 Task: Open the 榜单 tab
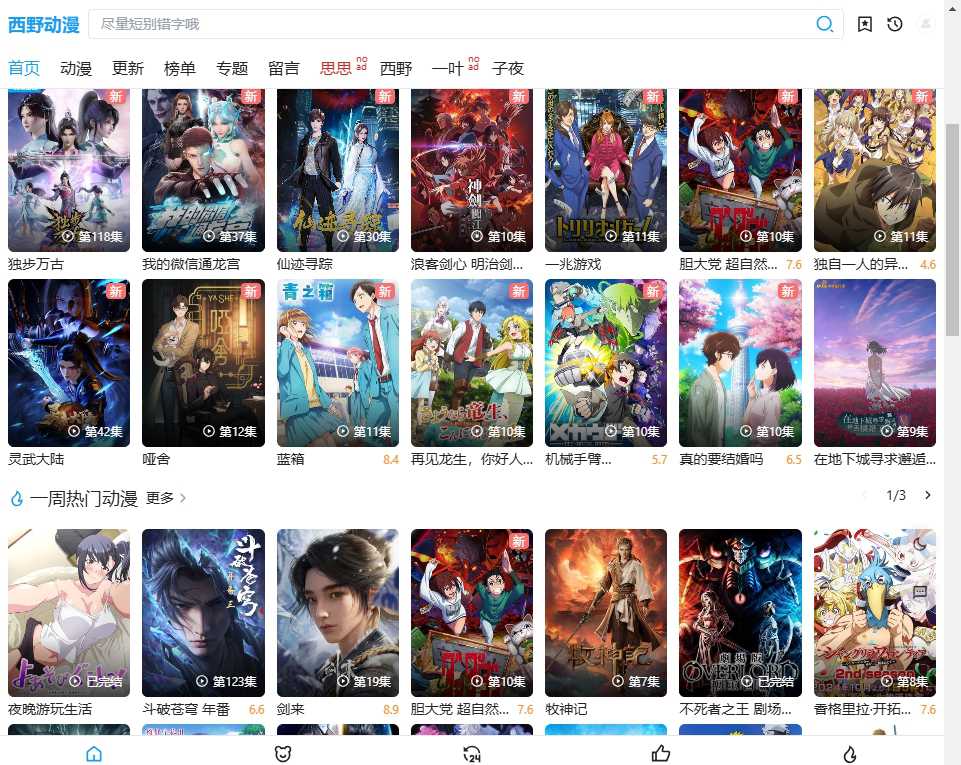pos(180,69)
